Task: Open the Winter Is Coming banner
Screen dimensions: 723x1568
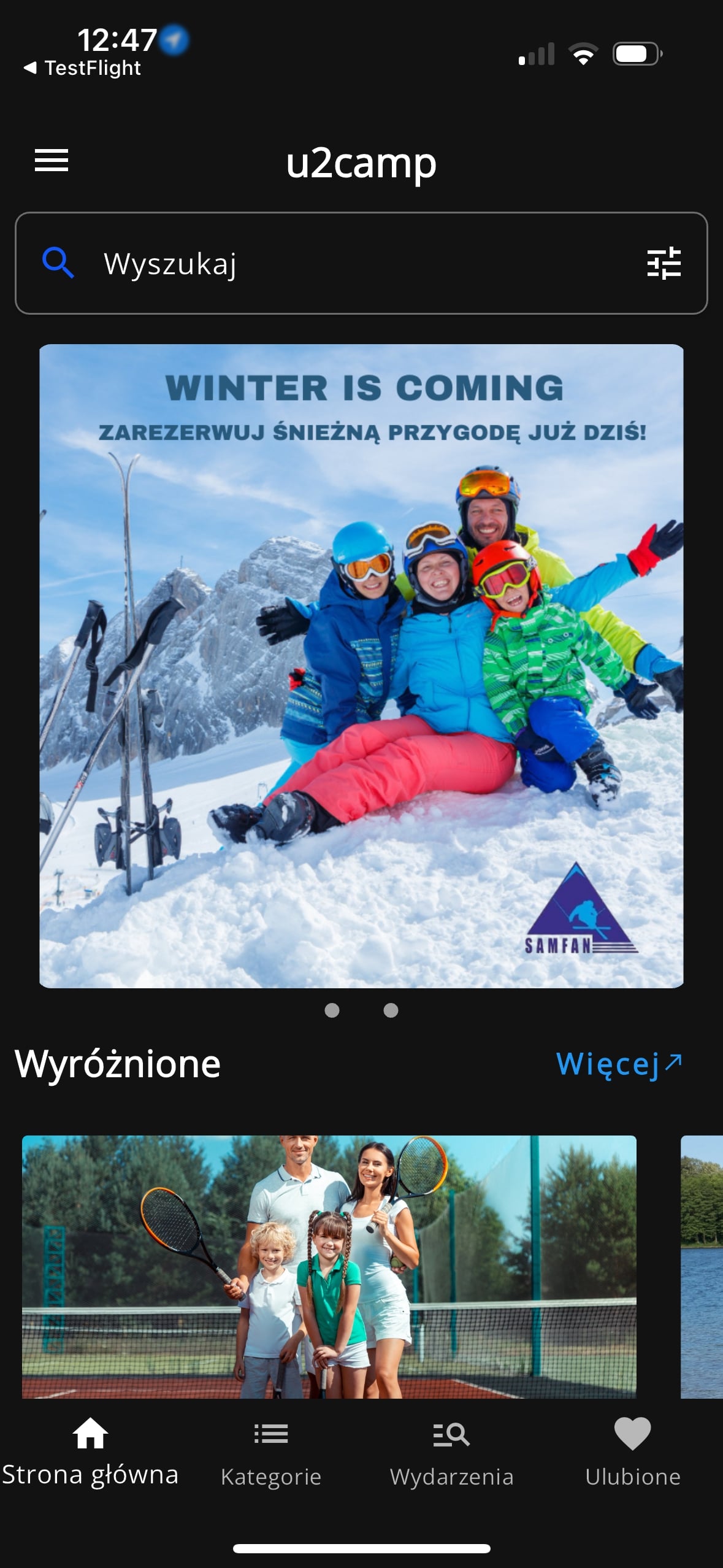Action: coord(361,666)
